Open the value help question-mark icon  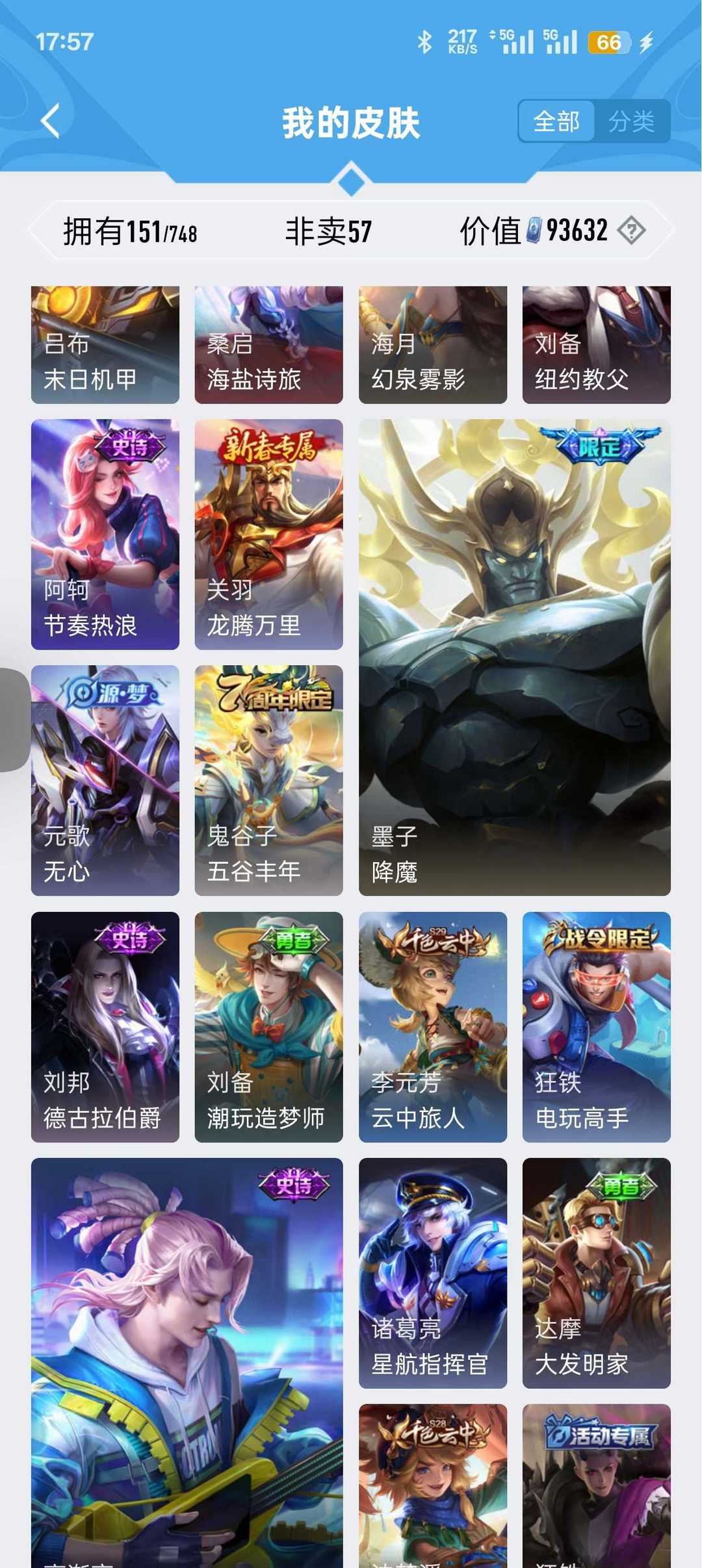pos(631,231)
